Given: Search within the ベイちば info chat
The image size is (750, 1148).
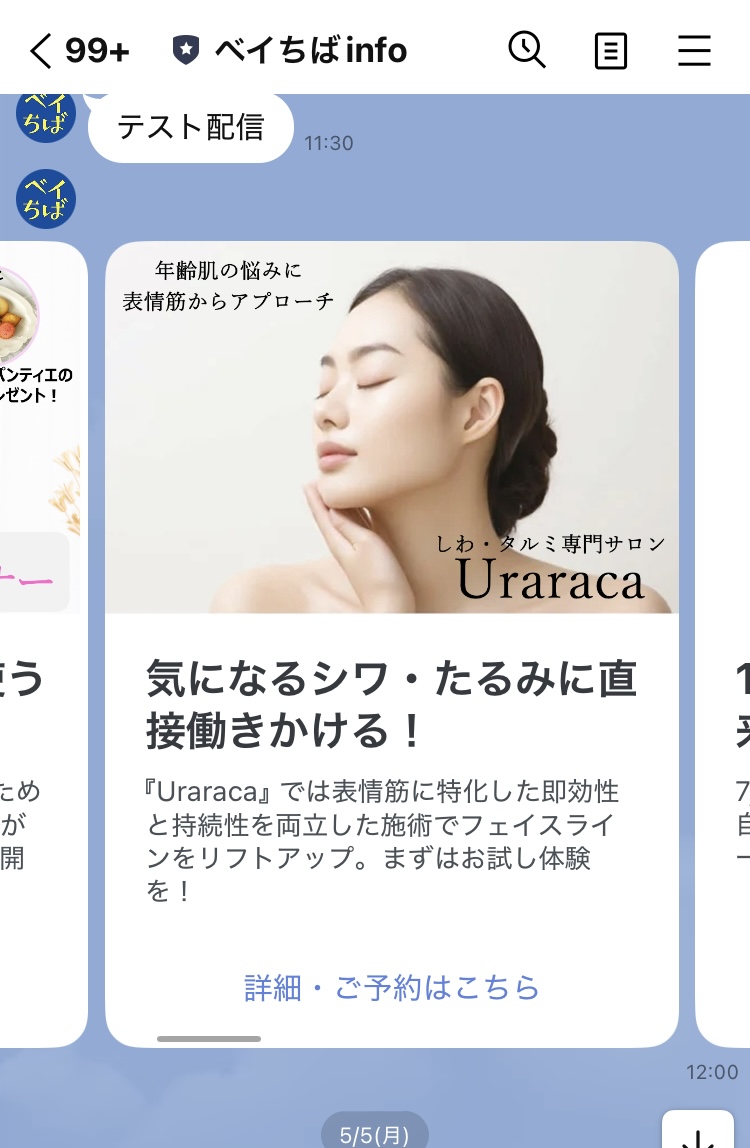Looking at the screenshot, I should pos(527,49).
